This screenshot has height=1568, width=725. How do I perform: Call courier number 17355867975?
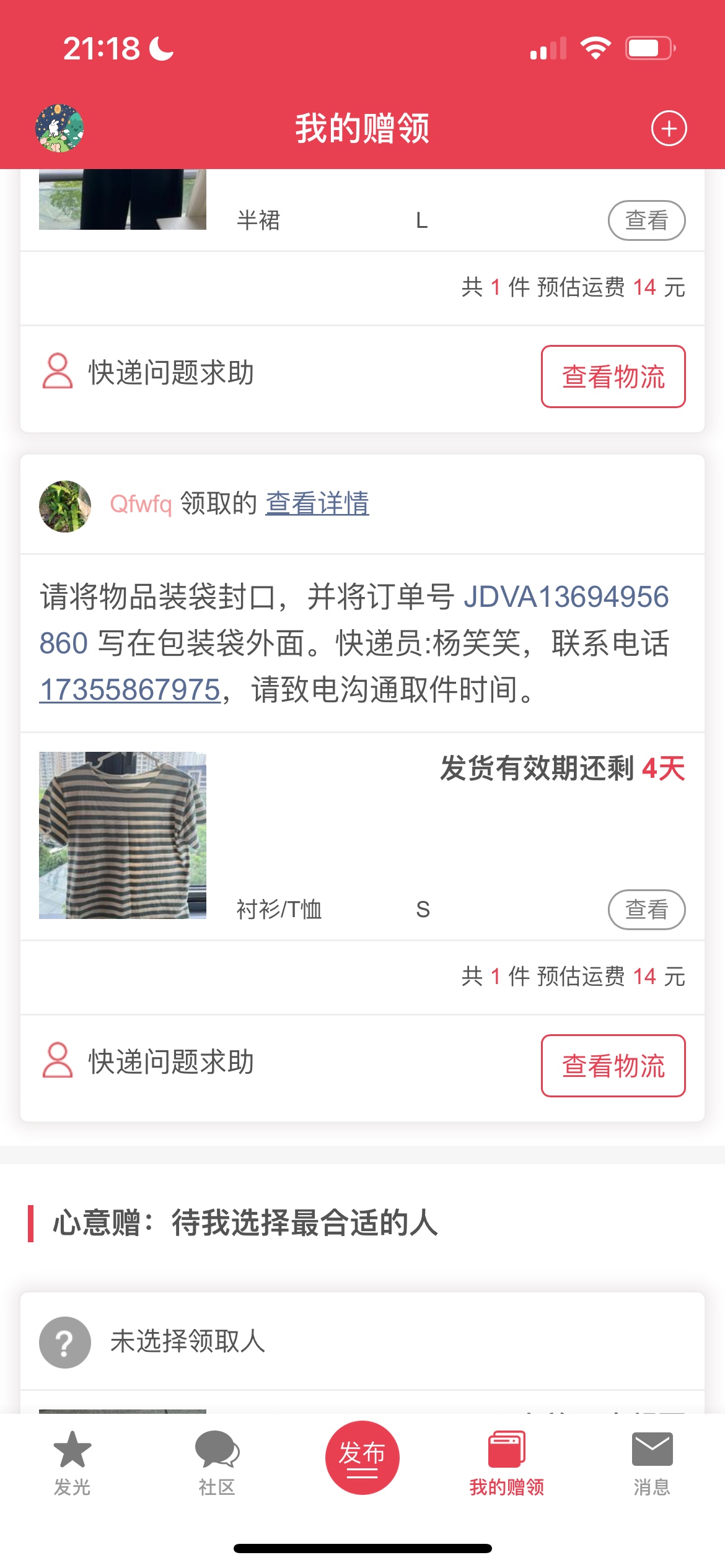130,690
